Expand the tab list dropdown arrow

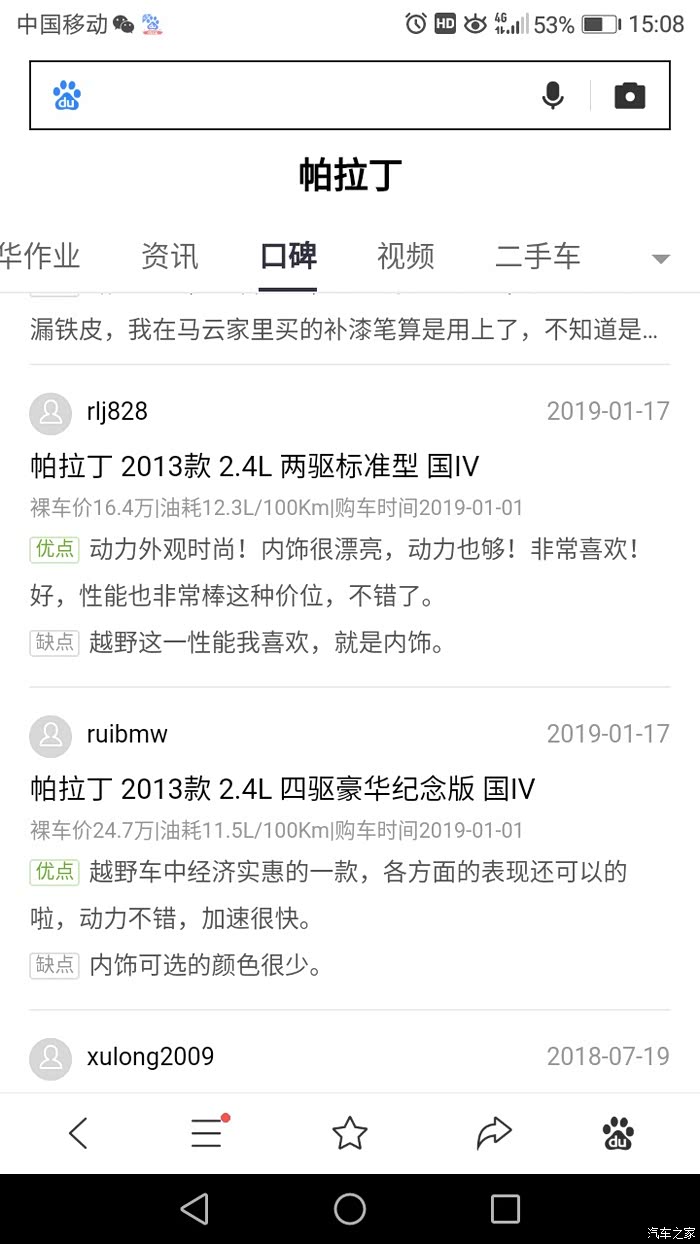click(660, 259)
